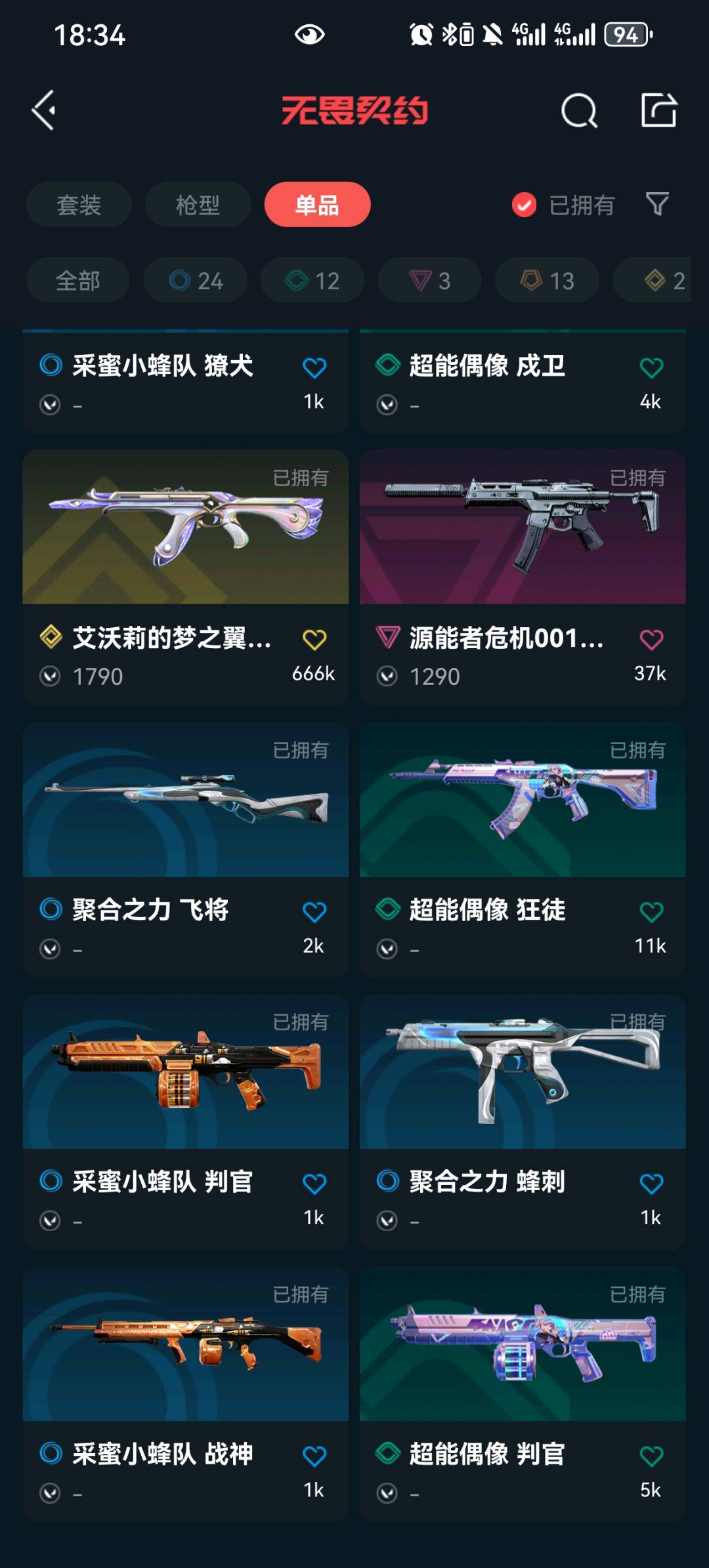Uncheck the 已拥有 filter checkbox

(524, 205)
